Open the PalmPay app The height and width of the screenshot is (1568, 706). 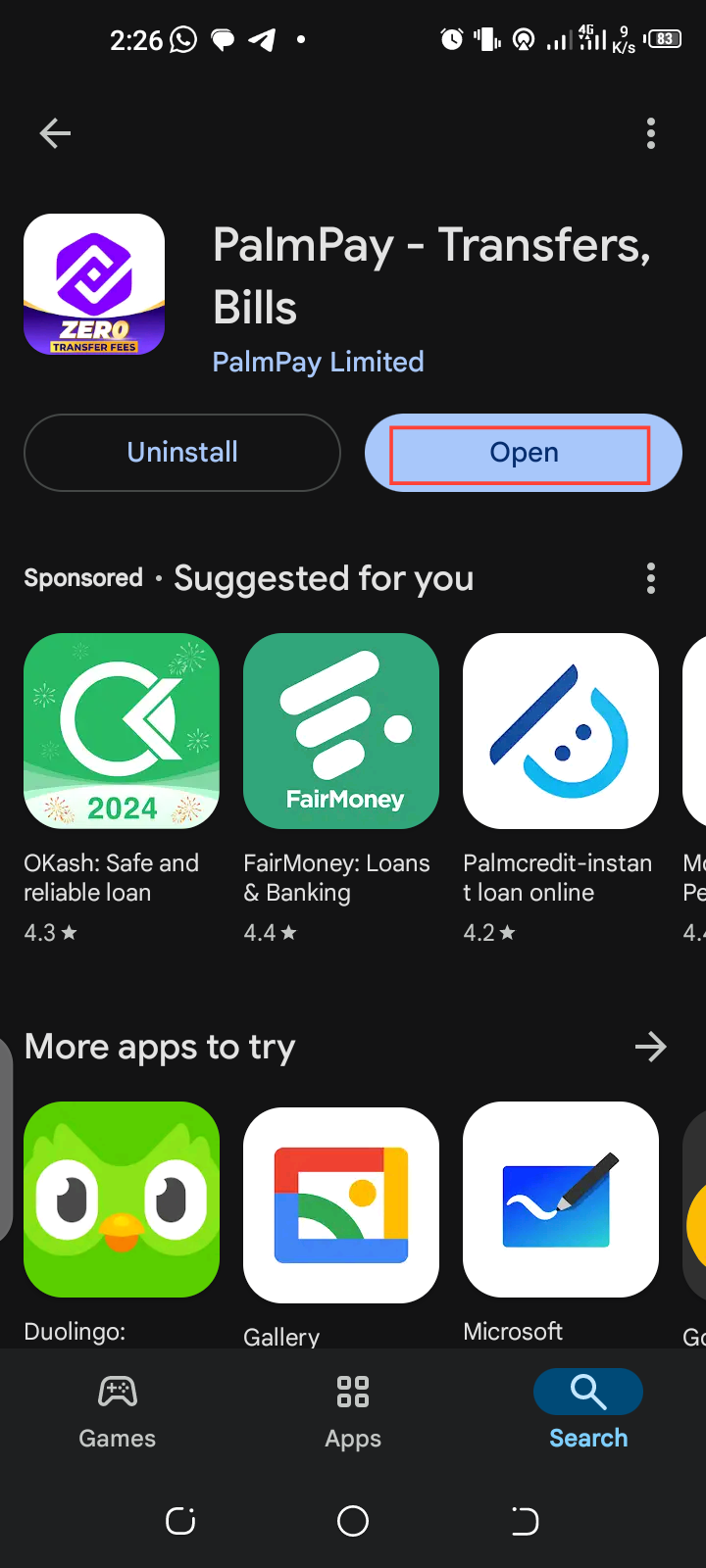coord(523,453)
